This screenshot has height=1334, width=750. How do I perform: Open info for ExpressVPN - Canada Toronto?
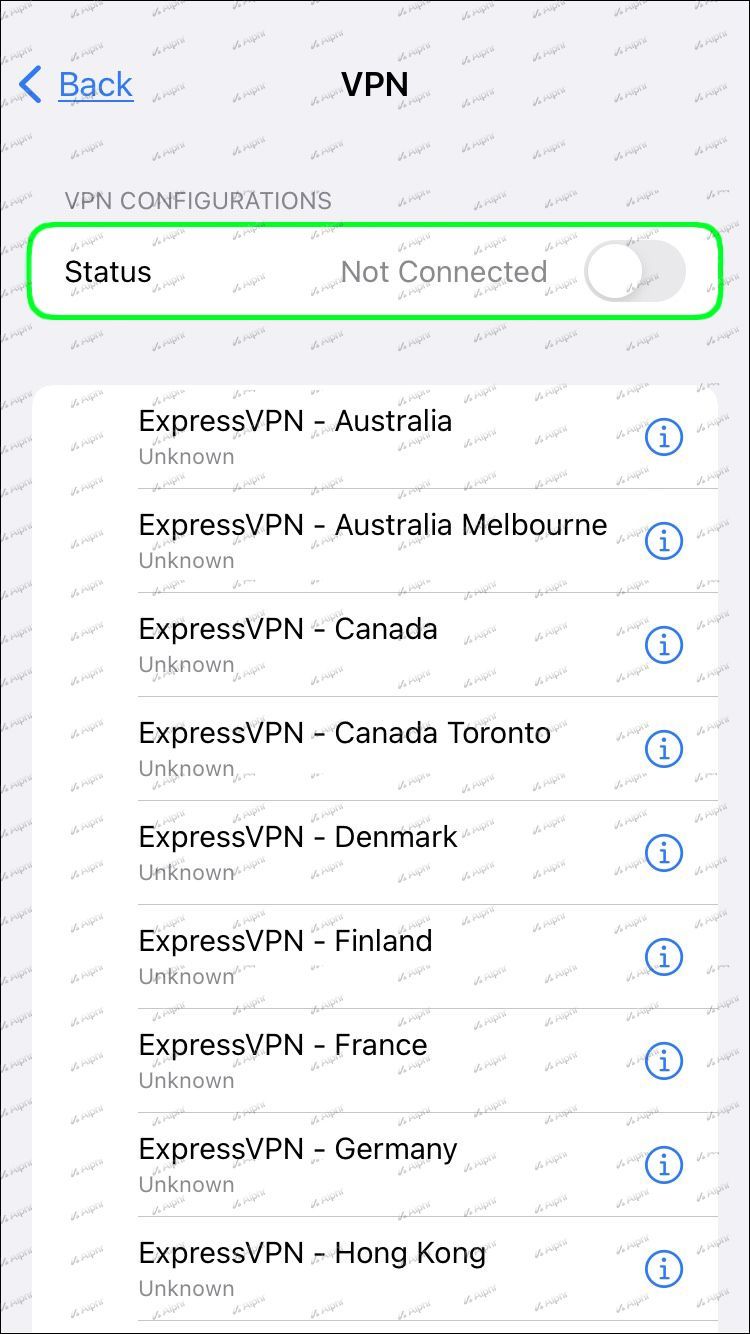pos(663,749)
